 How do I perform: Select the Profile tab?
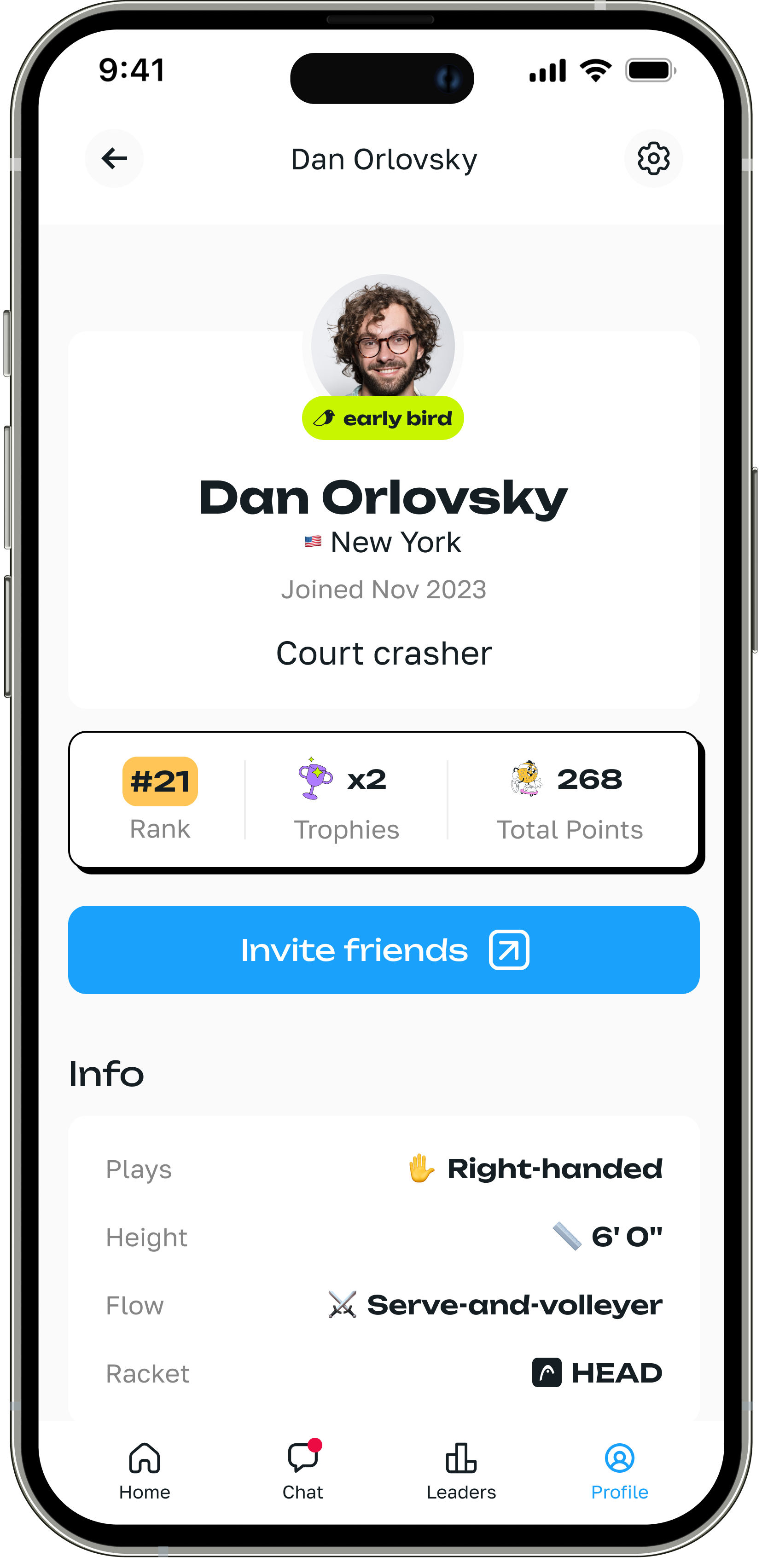619,1470
